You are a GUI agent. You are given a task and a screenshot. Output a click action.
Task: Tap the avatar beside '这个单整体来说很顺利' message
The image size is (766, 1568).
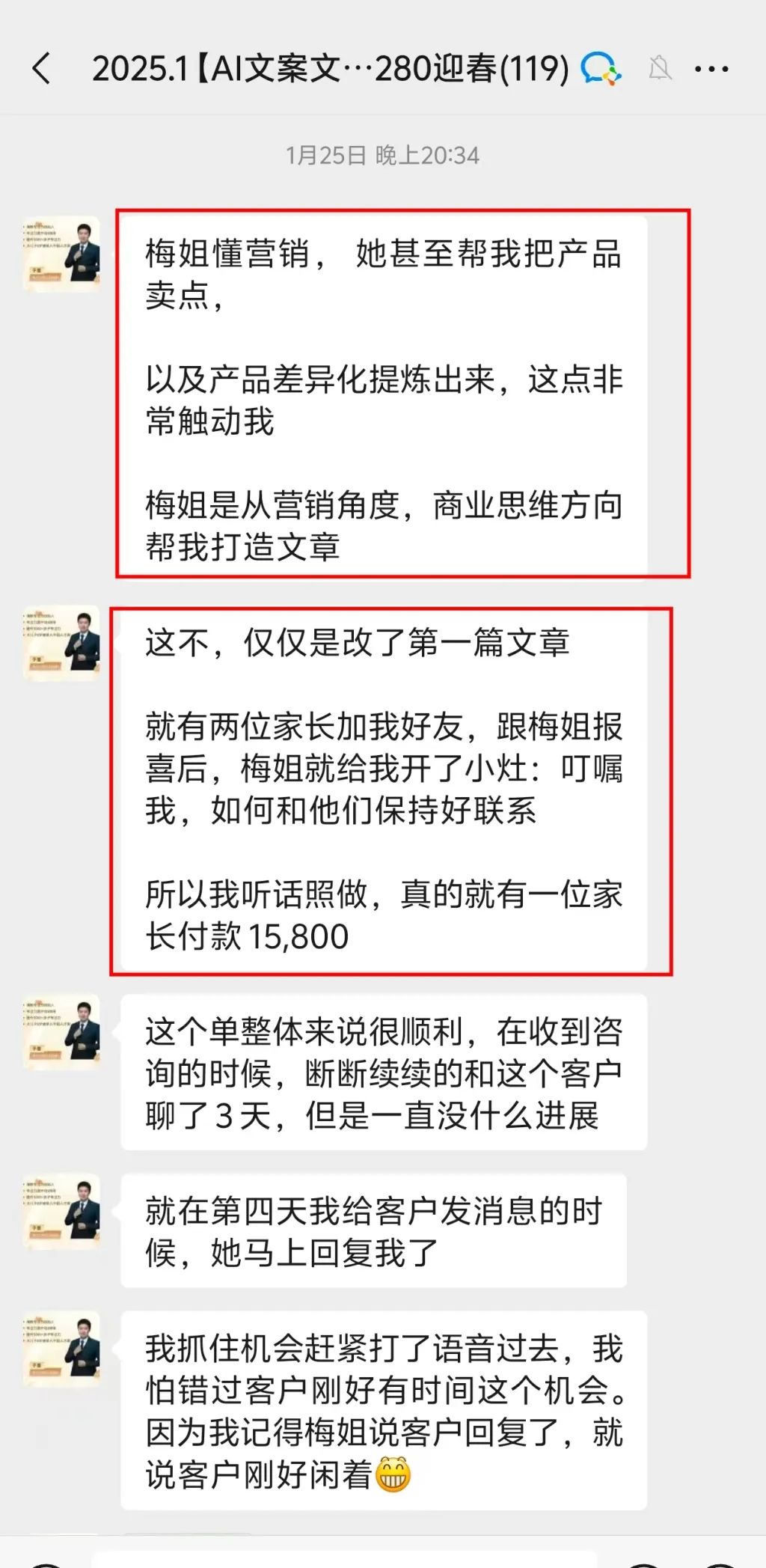coord(61,1031)
